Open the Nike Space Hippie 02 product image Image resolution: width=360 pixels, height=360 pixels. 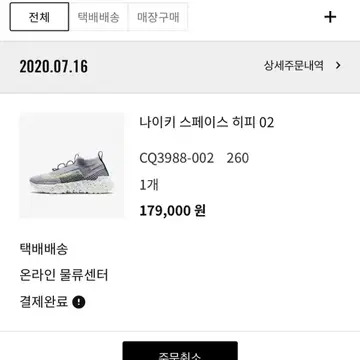[x=72, y=165]
